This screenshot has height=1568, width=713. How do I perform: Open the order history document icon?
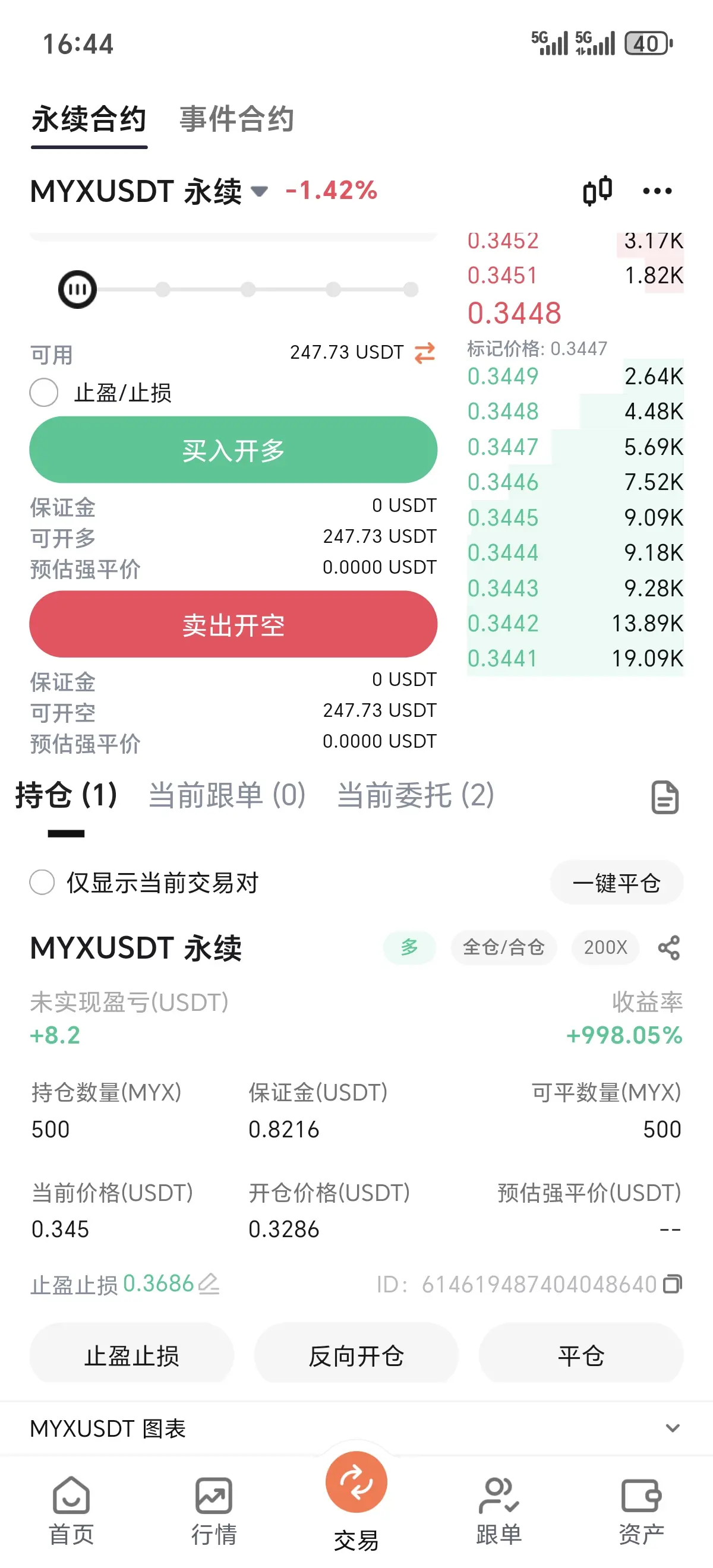pyautogui.click(x=664, y=797)
